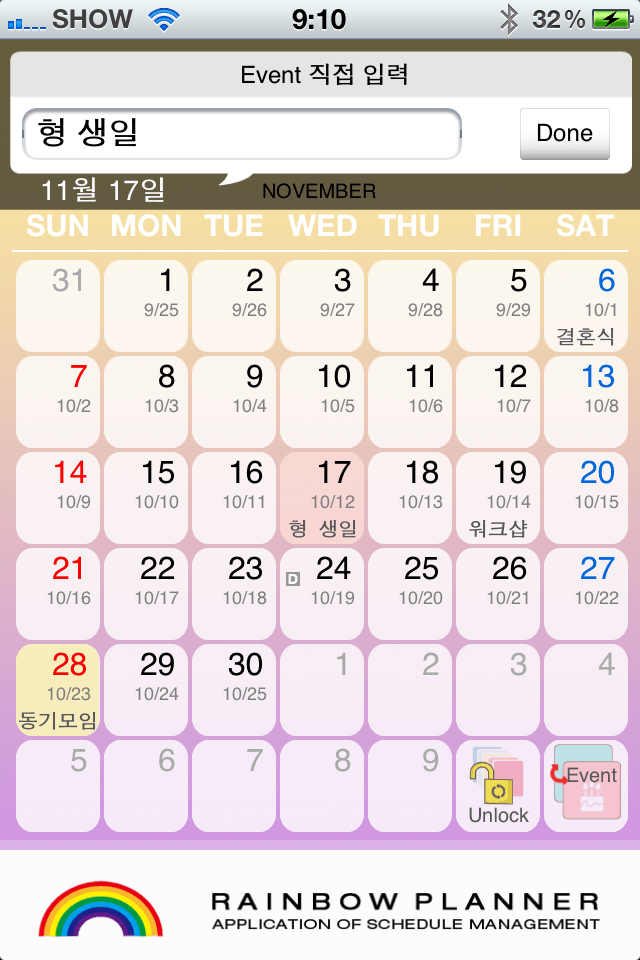Select November 30 date cell
The width and height of the screenshot is (640, 960).
(x=234, y=690)
